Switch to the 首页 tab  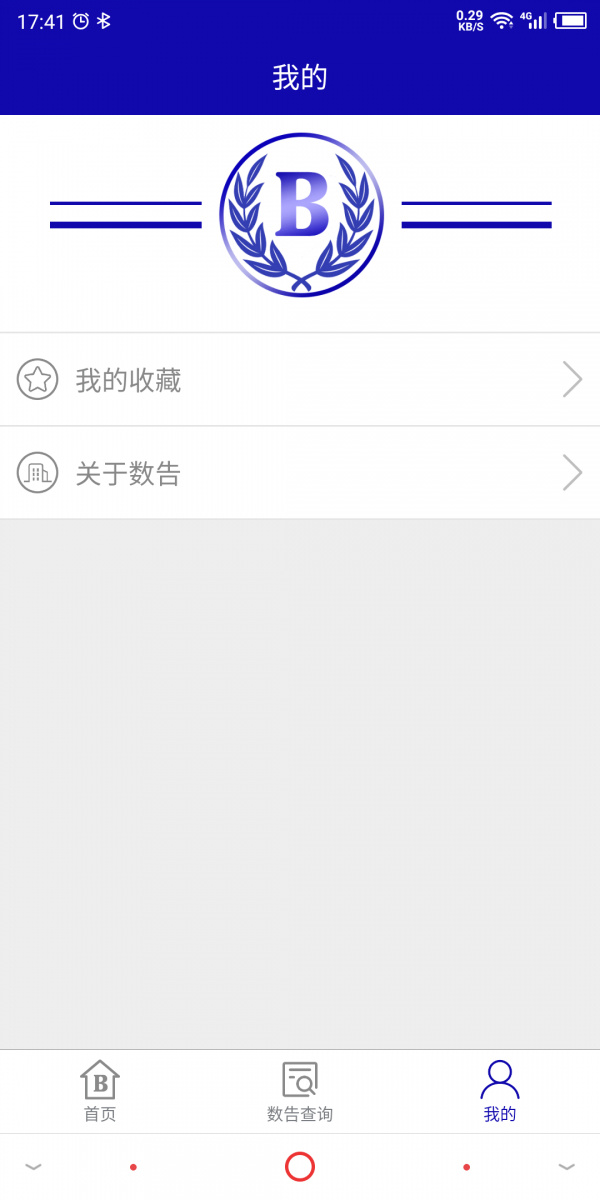coord(100,1091)
